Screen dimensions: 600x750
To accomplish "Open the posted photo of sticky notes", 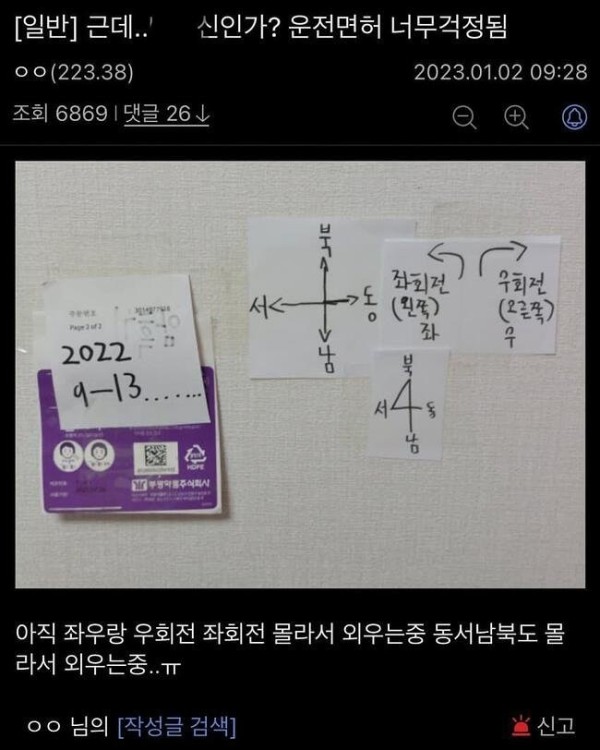I will (300, 373).
